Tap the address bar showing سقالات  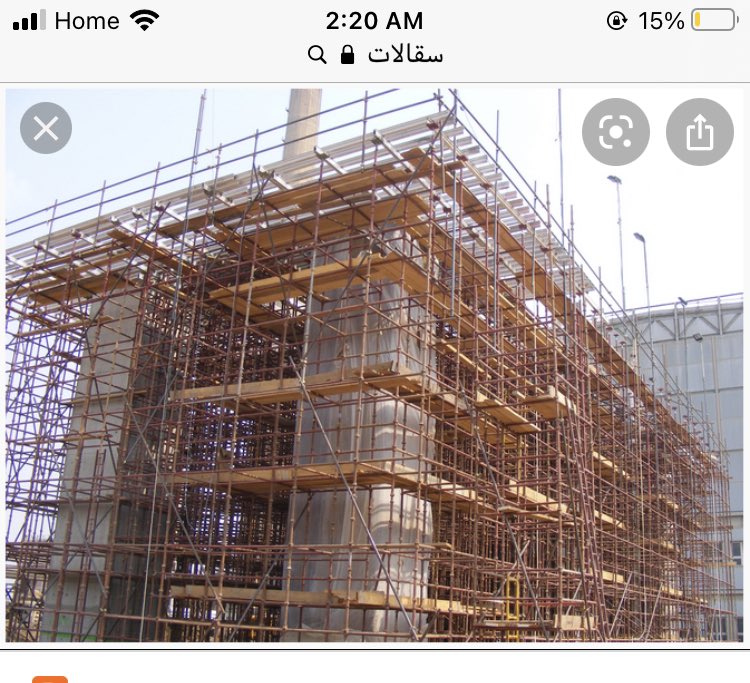(x=375, y=55)
